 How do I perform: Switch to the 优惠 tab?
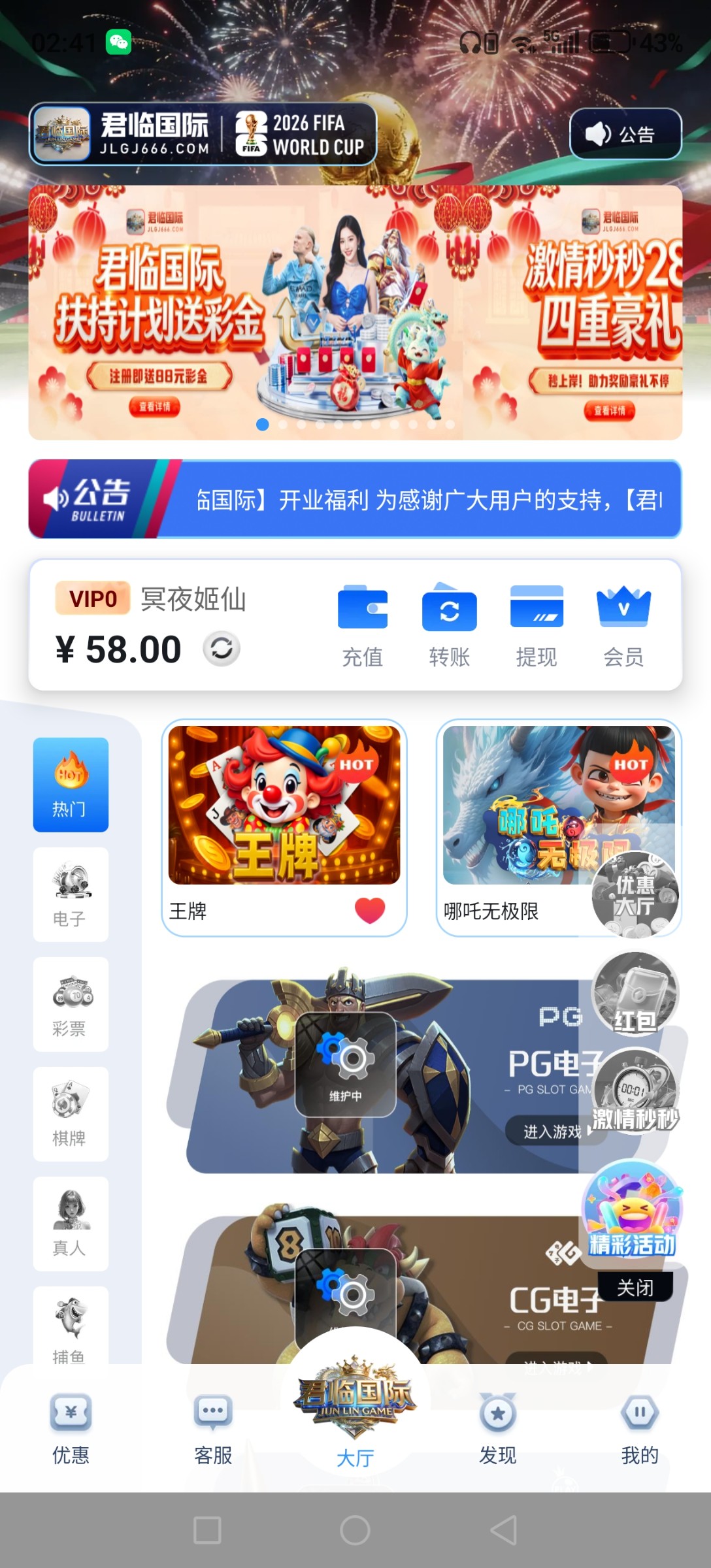(71, 1428)
